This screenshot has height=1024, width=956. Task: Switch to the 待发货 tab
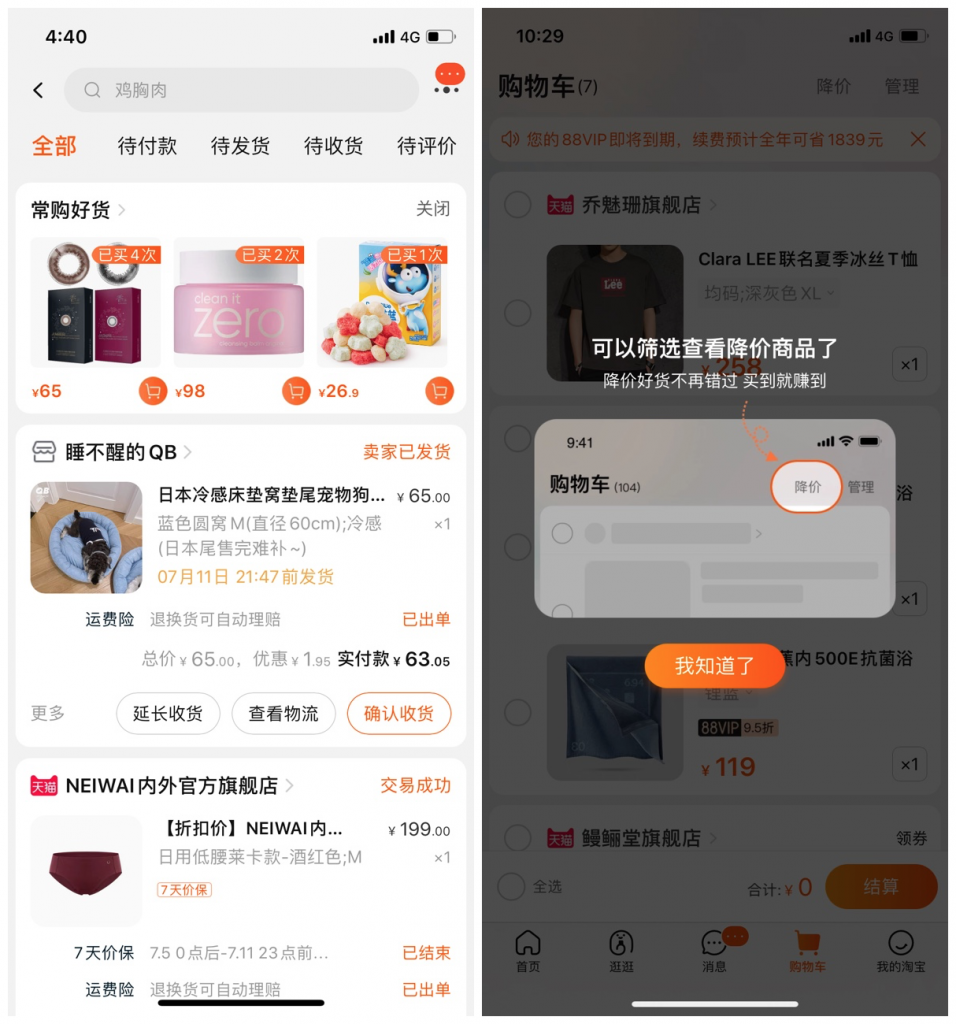pyautogui.click(x=240, y=146)
